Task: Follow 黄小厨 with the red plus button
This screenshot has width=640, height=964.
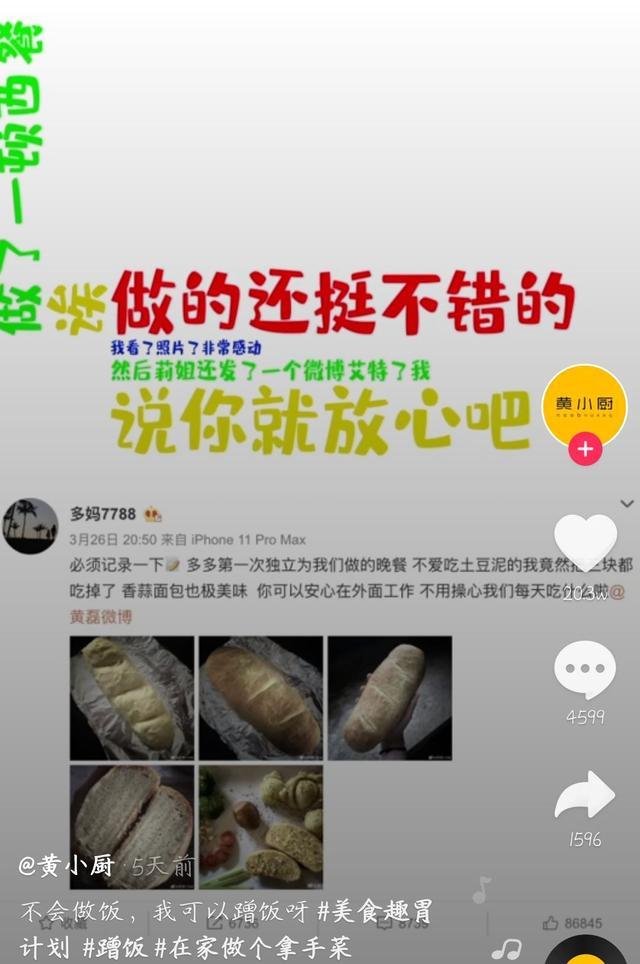Action: coord(585,449)
